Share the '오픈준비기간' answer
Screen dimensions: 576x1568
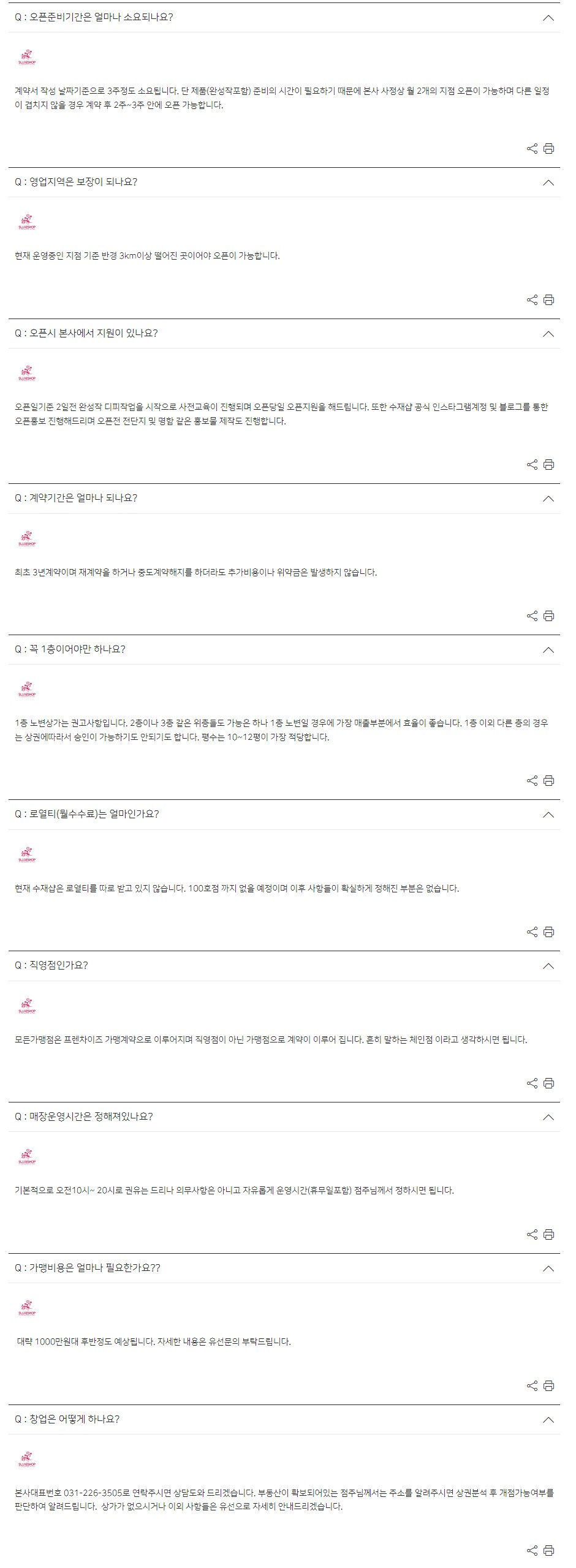pyautogui.click(x=532, y=149)
